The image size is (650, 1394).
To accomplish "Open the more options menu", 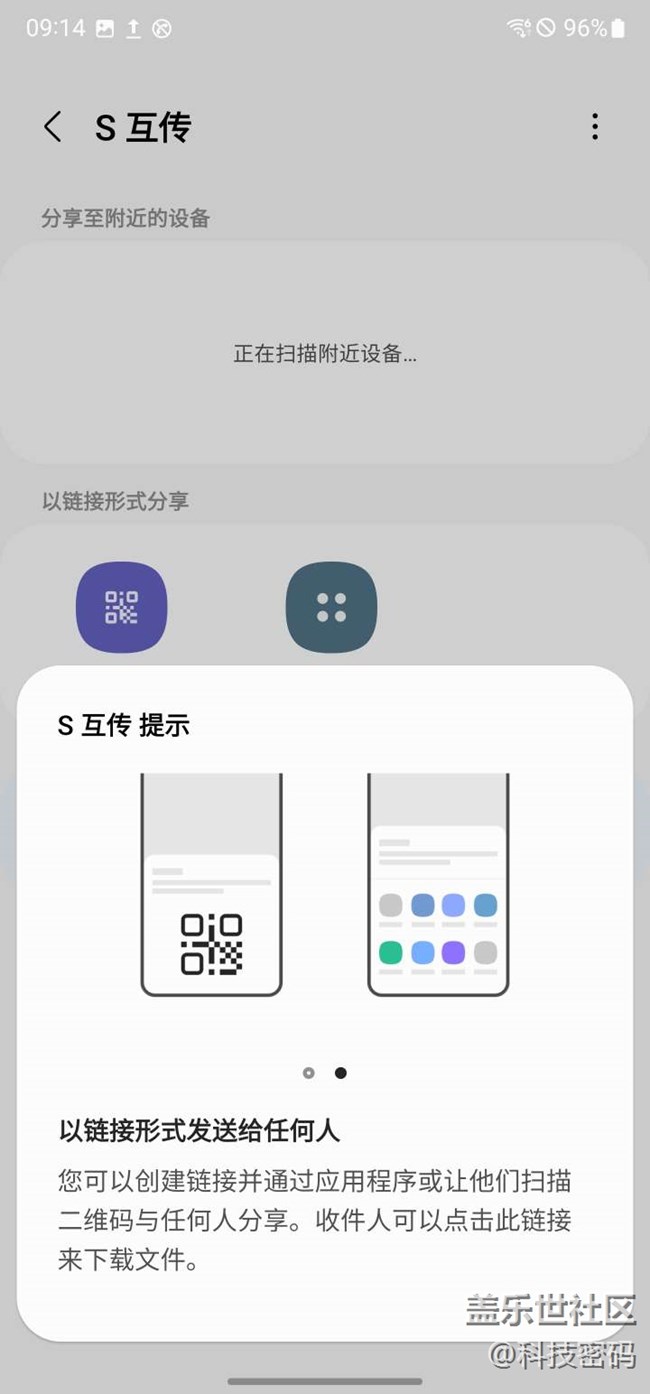I will point(595,127).
